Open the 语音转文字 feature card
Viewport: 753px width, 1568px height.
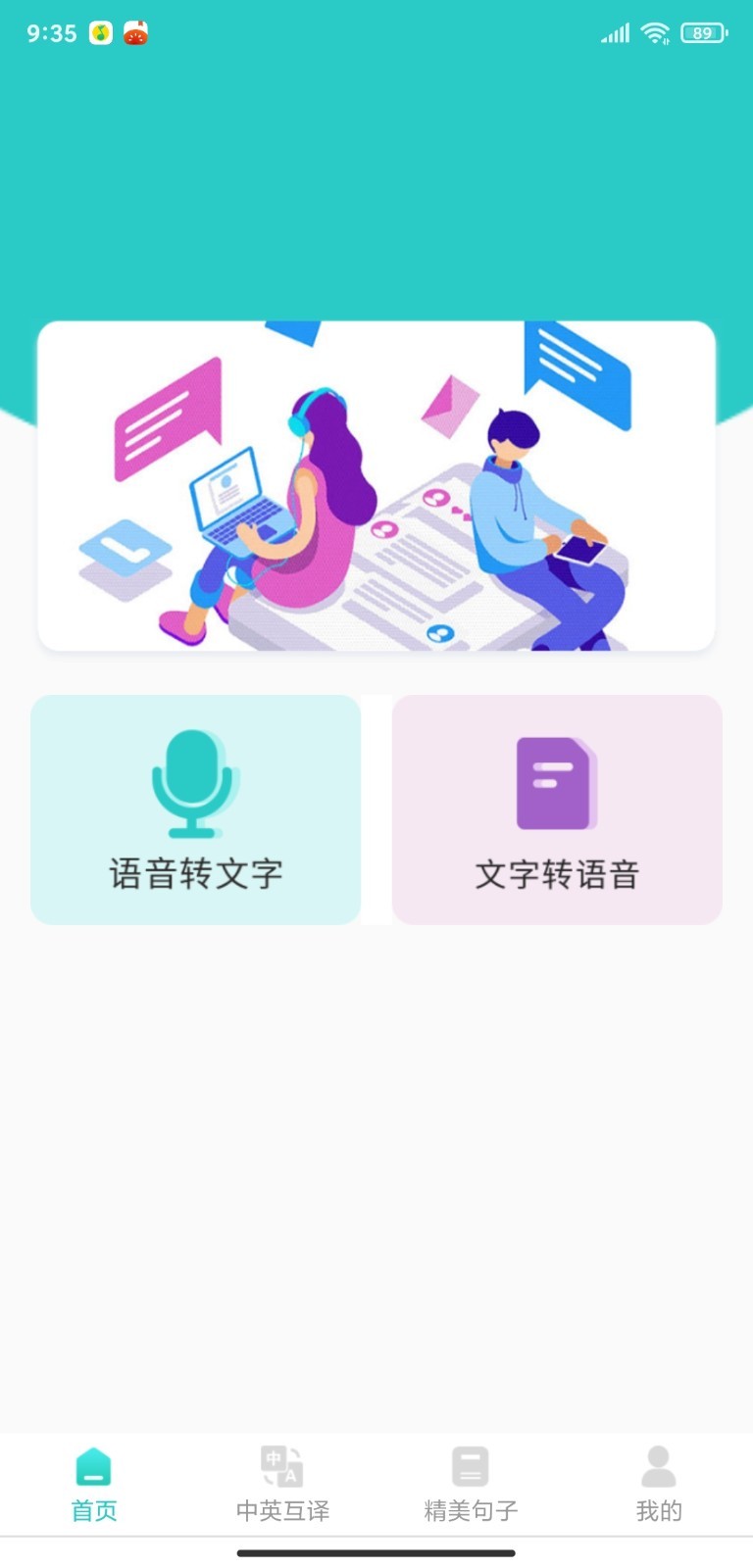coord(195,809)
